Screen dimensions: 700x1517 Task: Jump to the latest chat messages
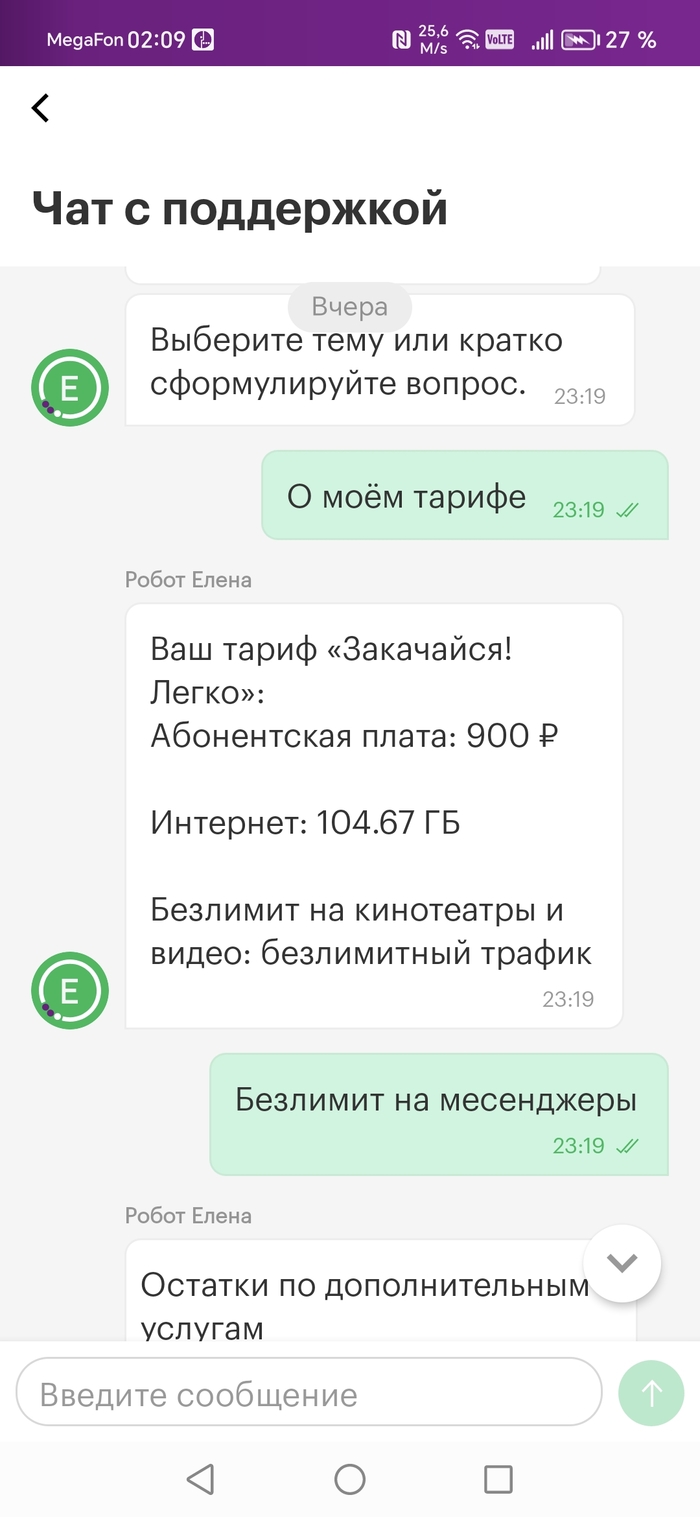click(x=621, y=1263)
